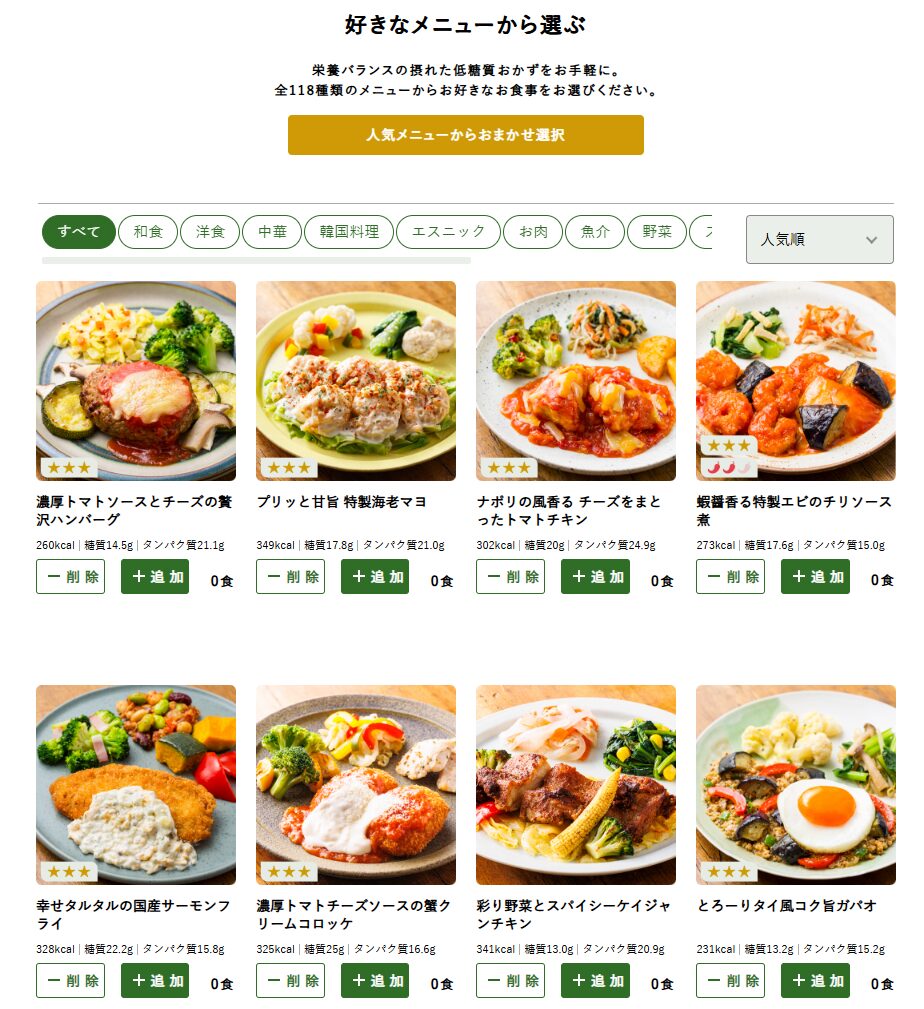The width and height of the screenshot is (924, 1009).
Task: Filter menu by お肉
Action: (533, 232)
